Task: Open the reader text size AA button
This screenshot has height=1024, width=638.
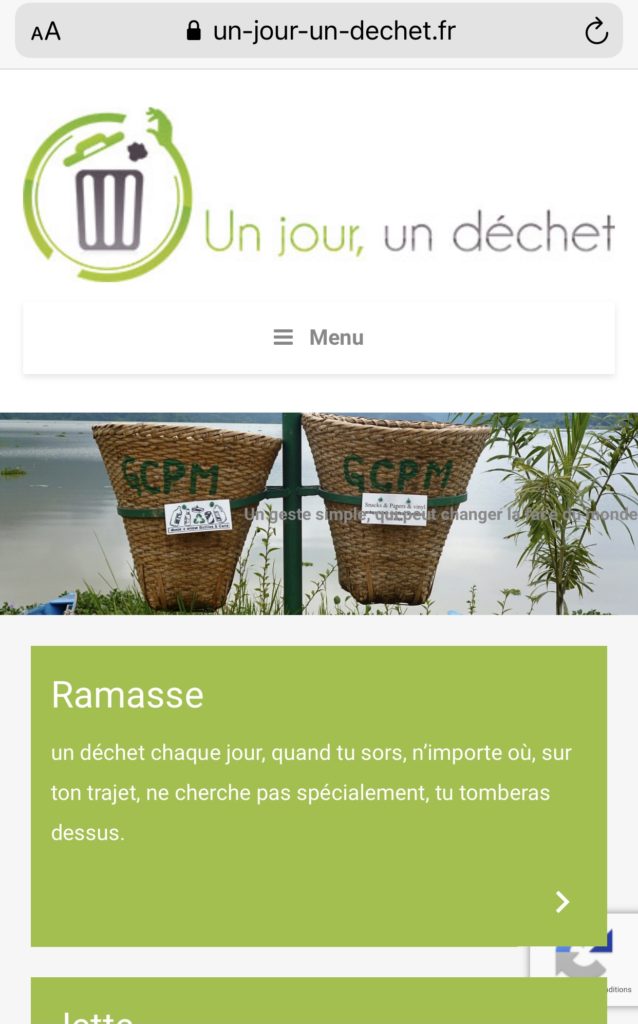Action: (x=46, y=31)
